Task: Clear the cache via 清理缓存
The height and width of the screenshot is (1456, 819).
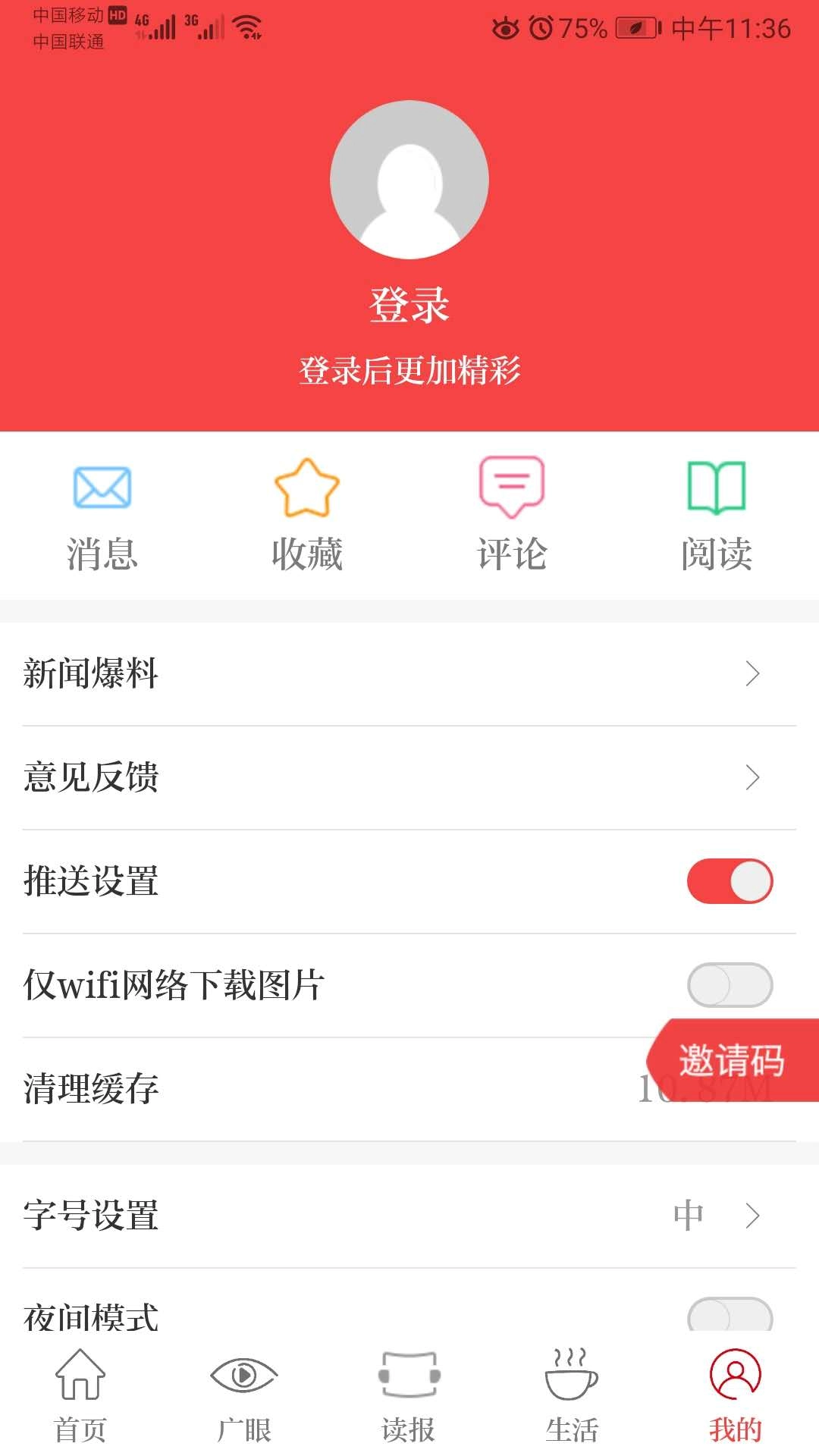Action: coord(303,1090)
